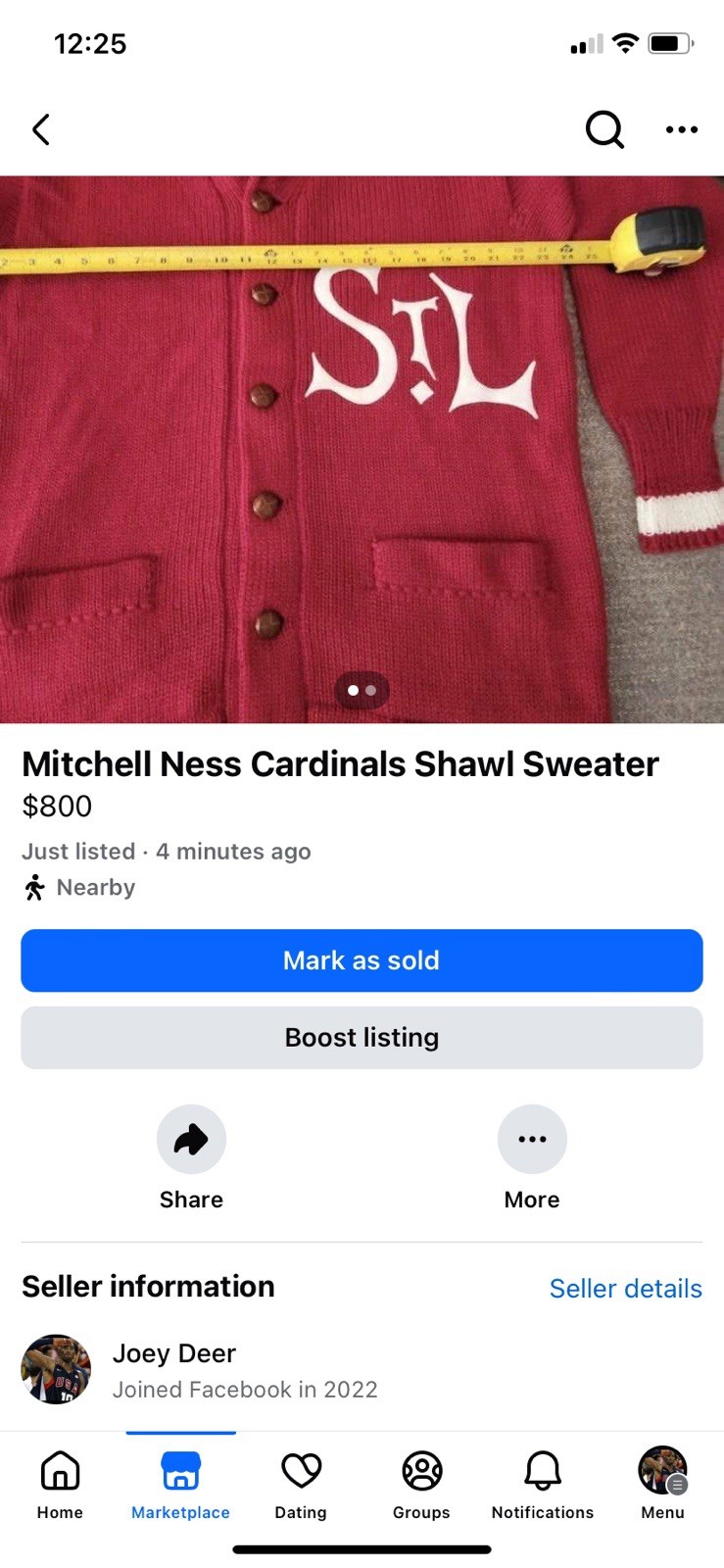Open the three-dot overflow menu
Image resolution: width=724 pixels, height=1568 pixels.
pos(681,128)
